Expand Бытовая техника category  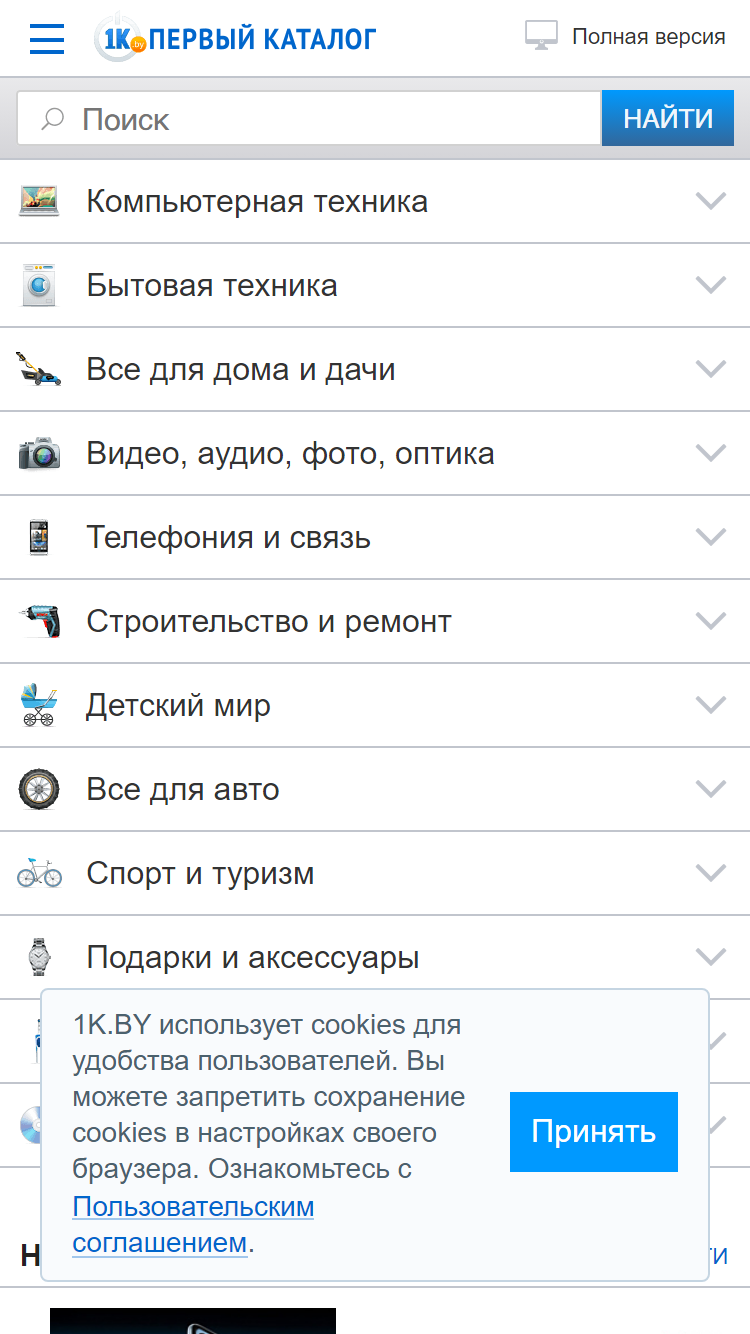click(x=375, y=285)
